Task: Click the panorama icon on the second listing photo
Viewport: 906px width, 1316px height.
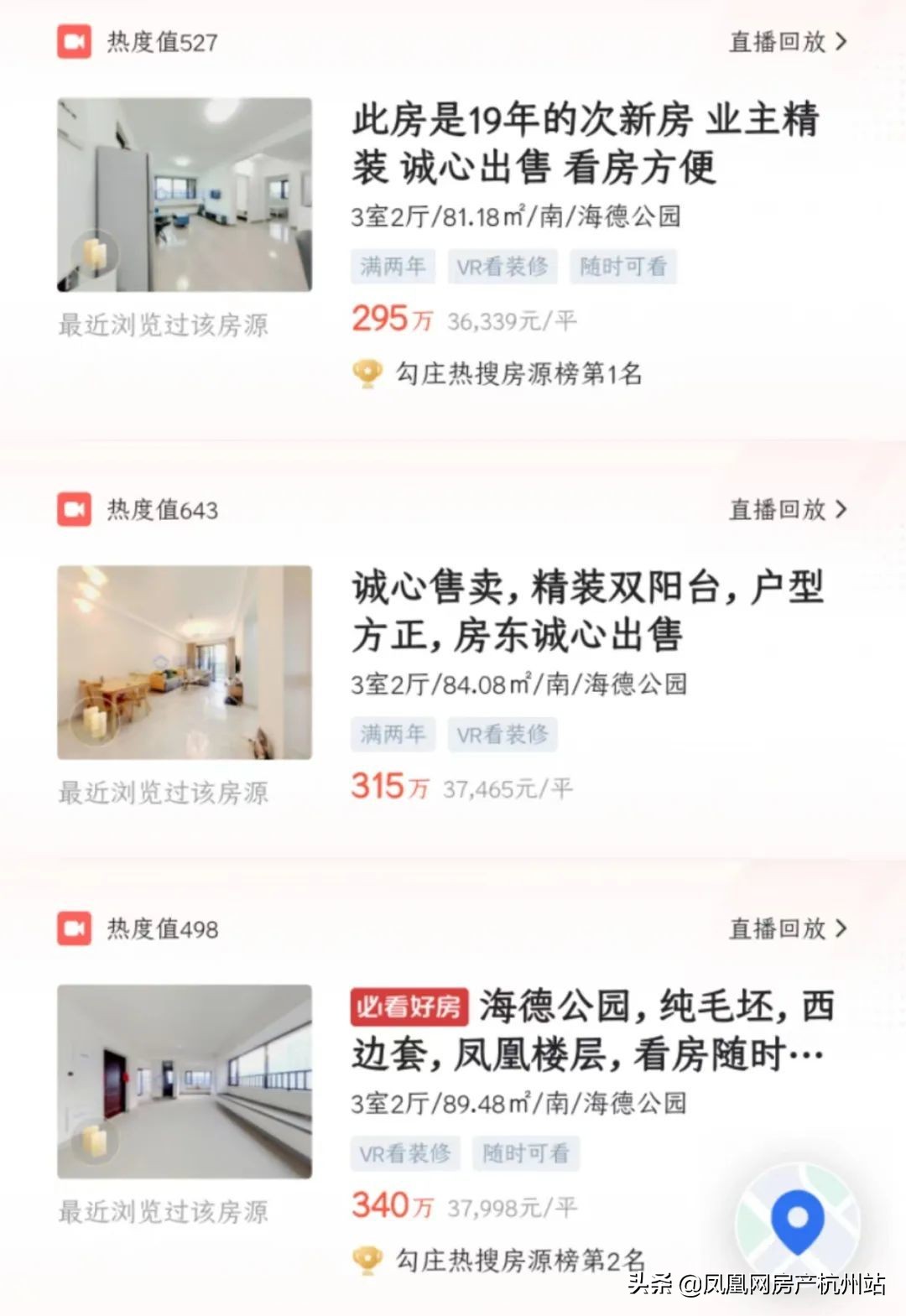Action: [x=98, y=723]
